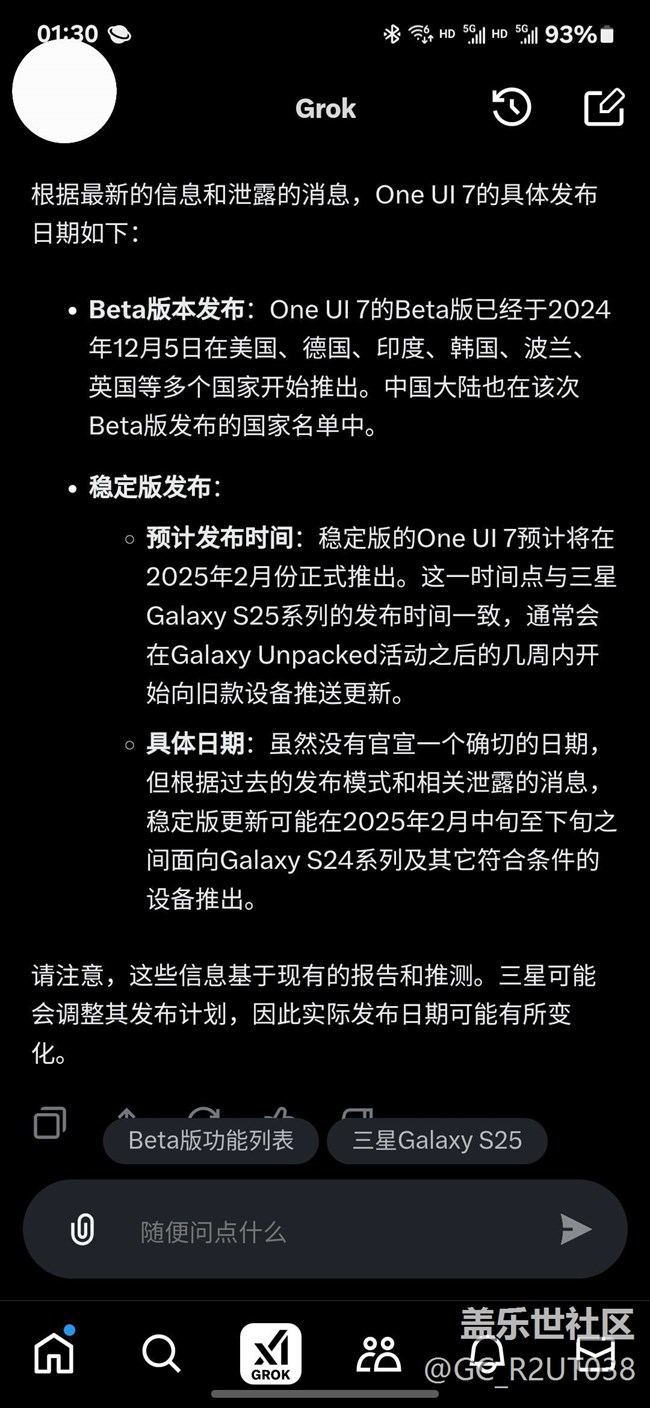Start a new Grok conversation
The width and height of the screenshot is (650, 1408).
pos(604,107)
